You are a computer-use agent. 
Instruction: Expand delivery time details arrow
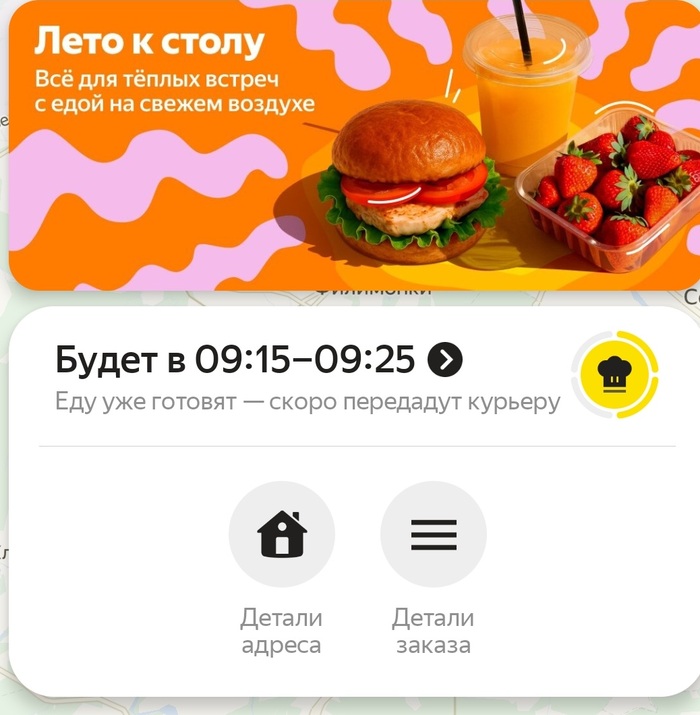point(445,359)
